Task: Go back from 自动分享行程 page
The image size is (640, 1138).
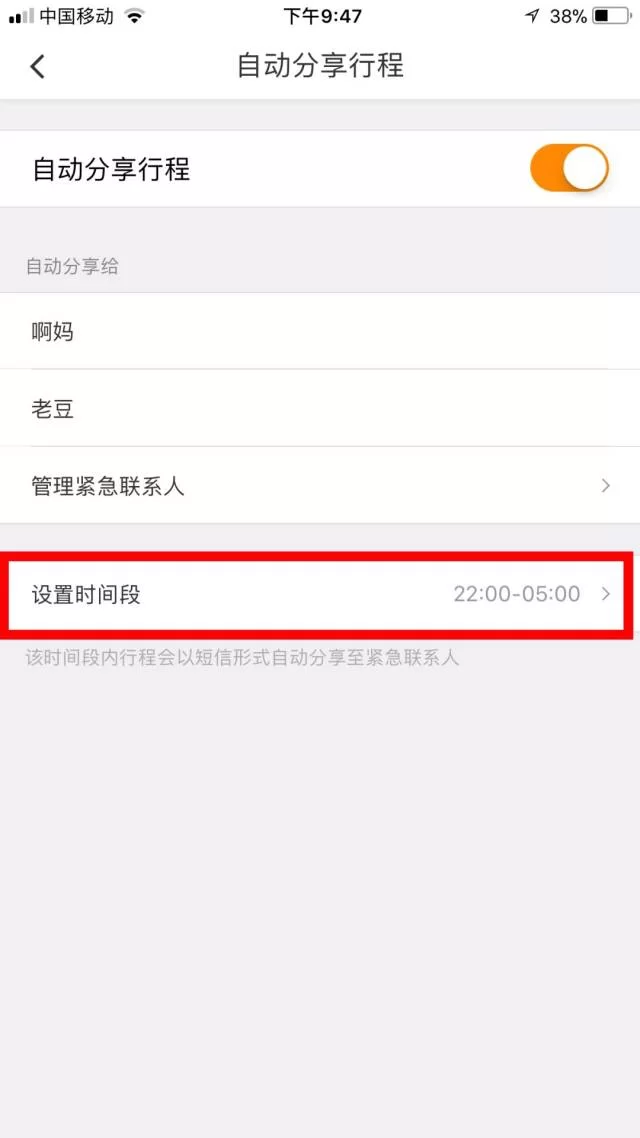Action: pyautogui.click(x=38, y=67)
